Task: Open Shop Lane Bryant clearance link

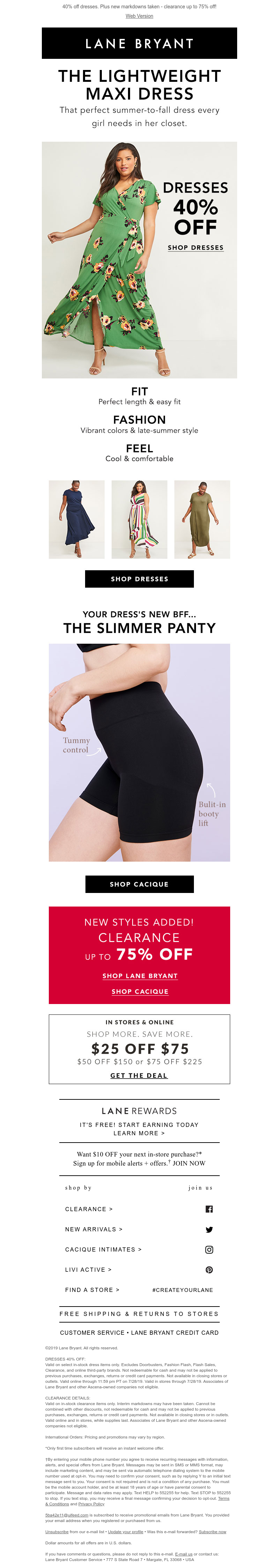Action: point(139,975)
